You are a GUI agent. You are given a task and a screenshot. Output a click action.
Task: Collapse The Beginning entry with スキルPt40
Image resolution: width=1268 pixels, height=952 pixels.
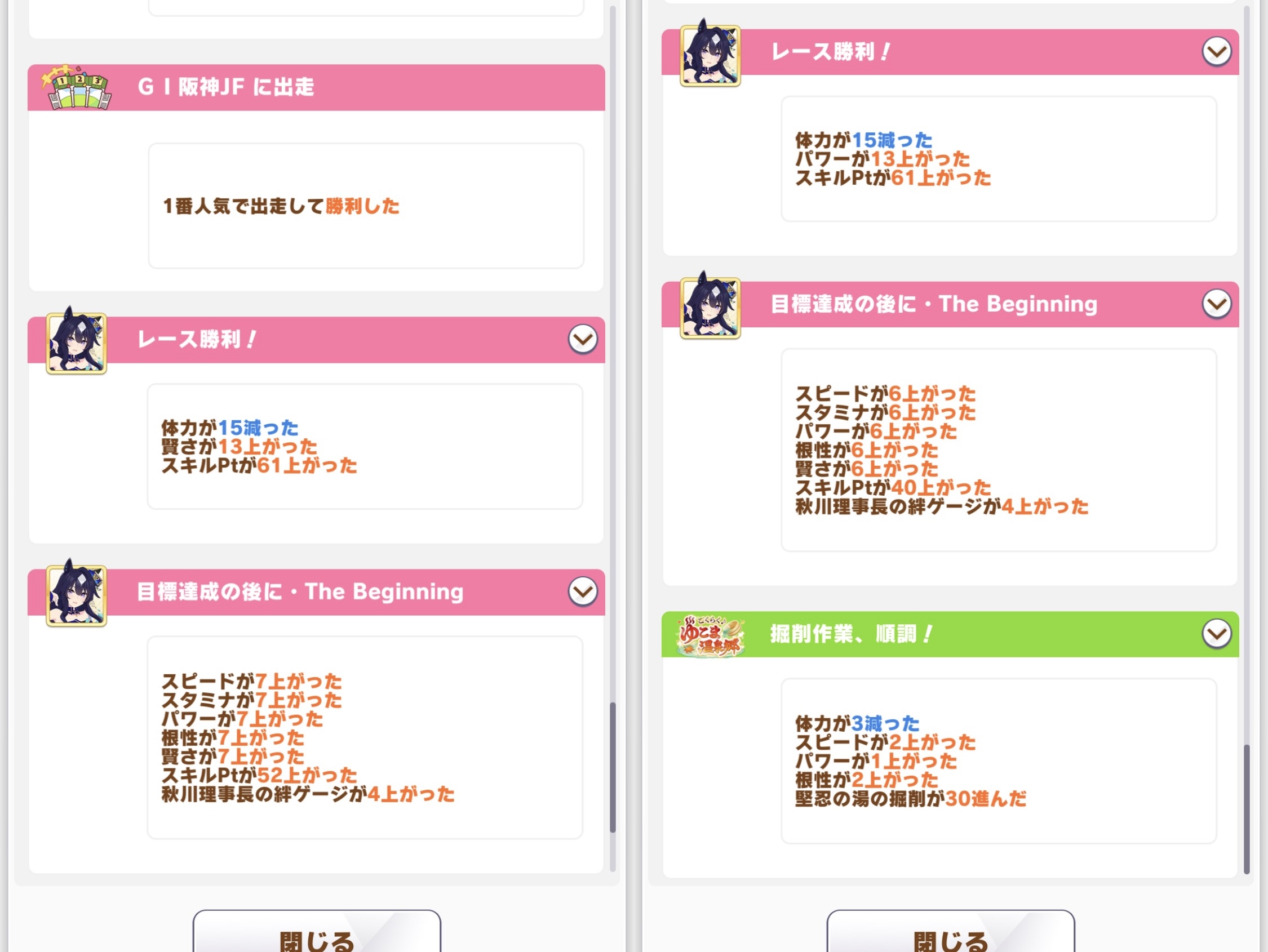click(1216, 304)
